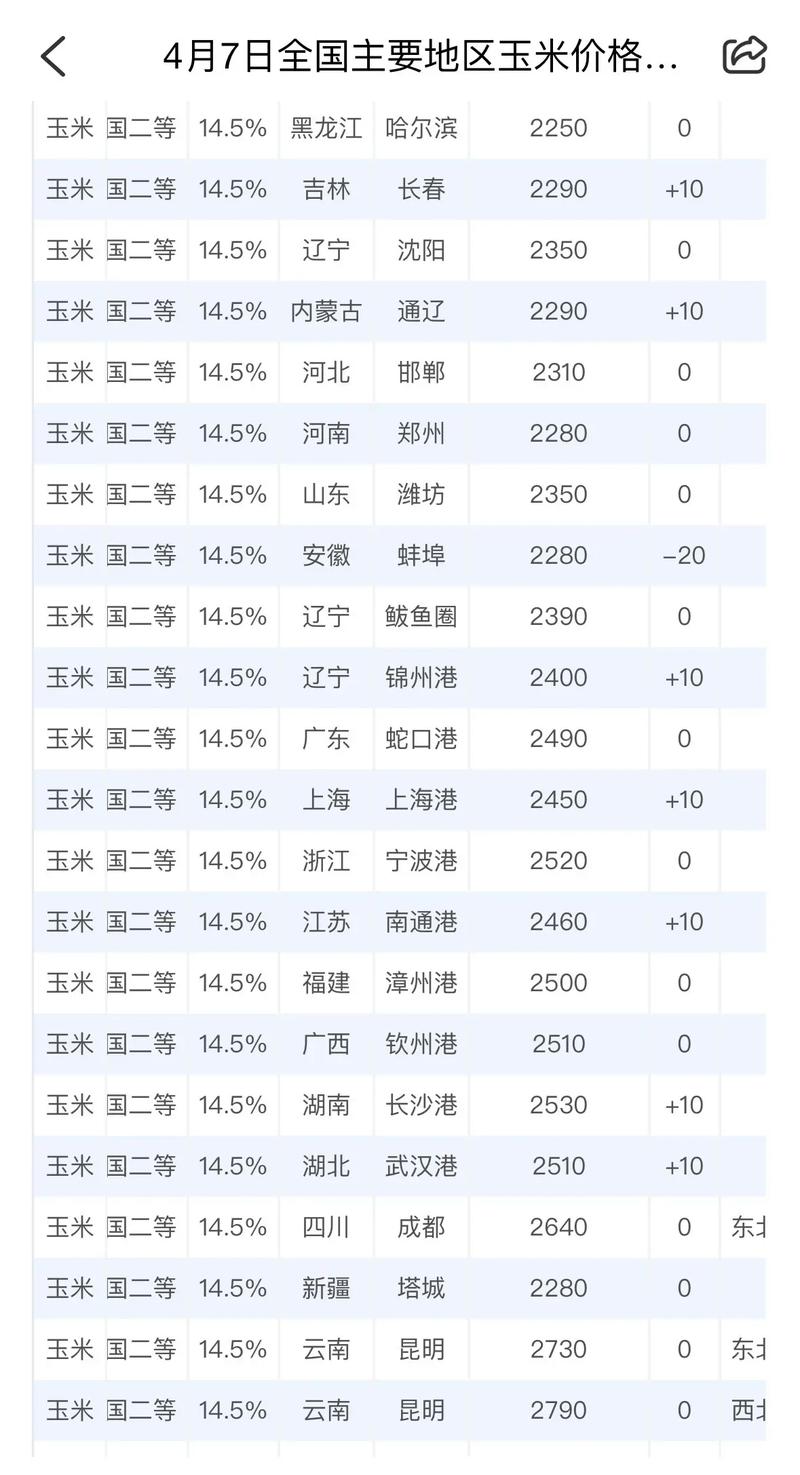Select the Hebei Handan price cell 2310
800x1475 pixels.
pyautogui.click(x=557, y=372)
